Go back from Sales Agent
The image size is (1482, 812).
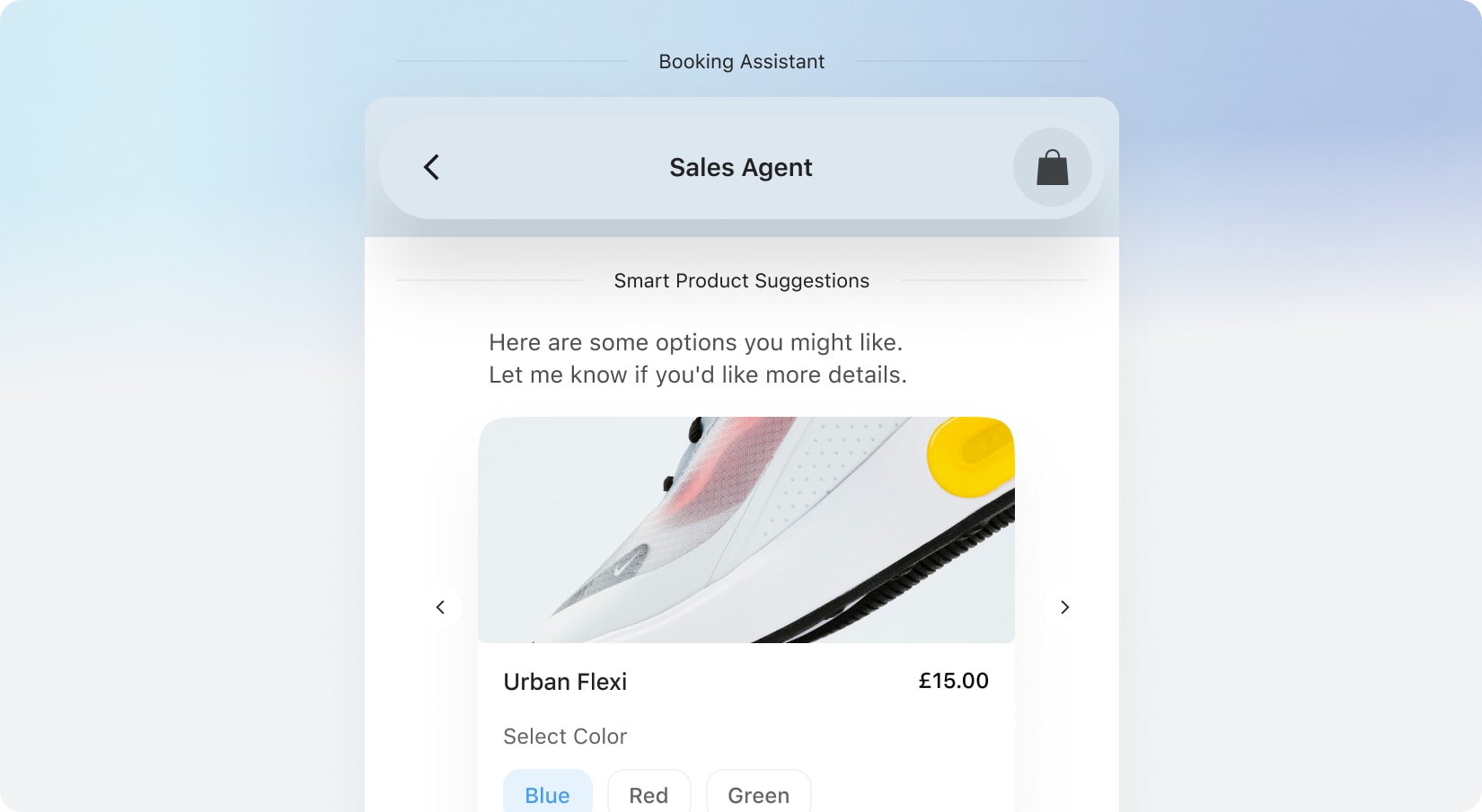(x=431, y=167)
